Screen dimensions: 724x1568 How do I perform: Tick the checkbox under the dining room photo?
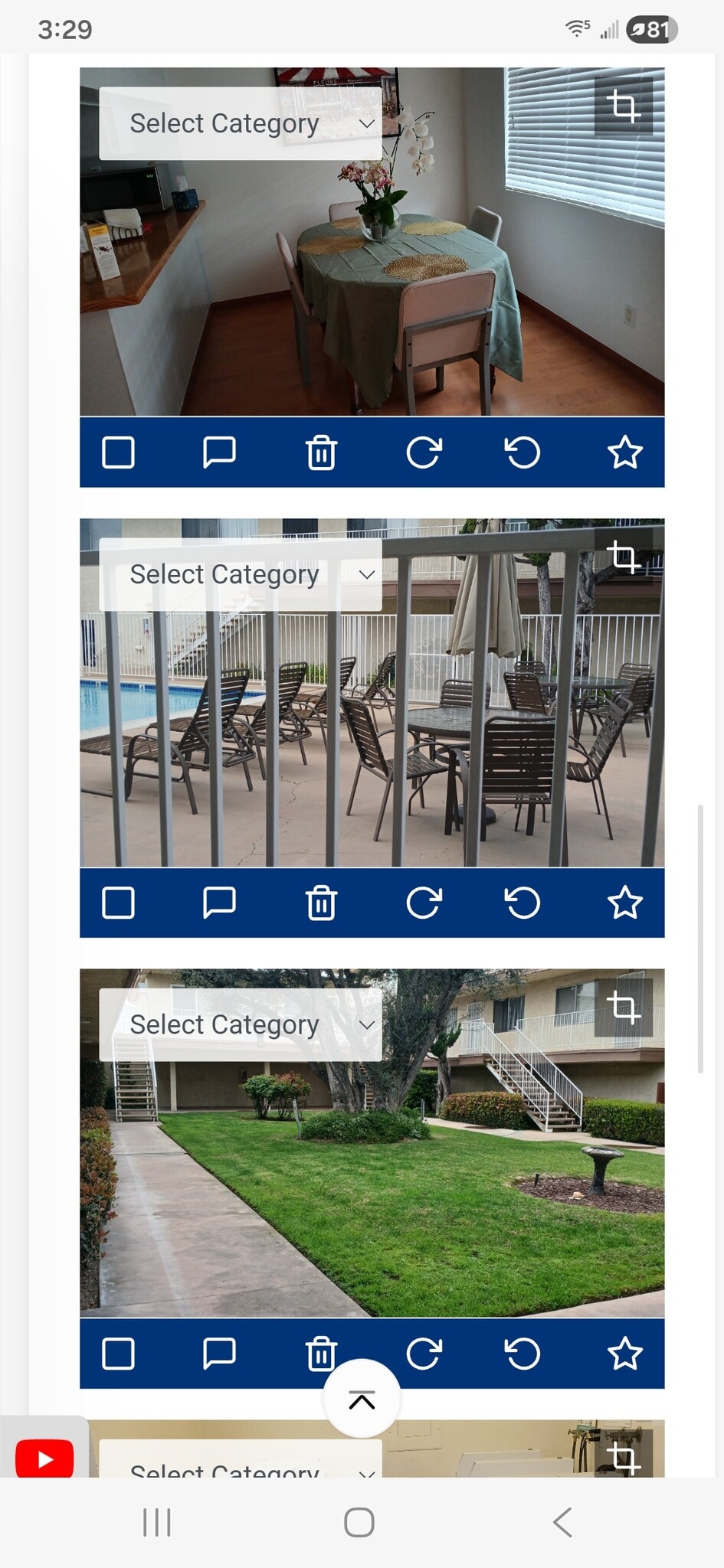(x=118, y=452)
